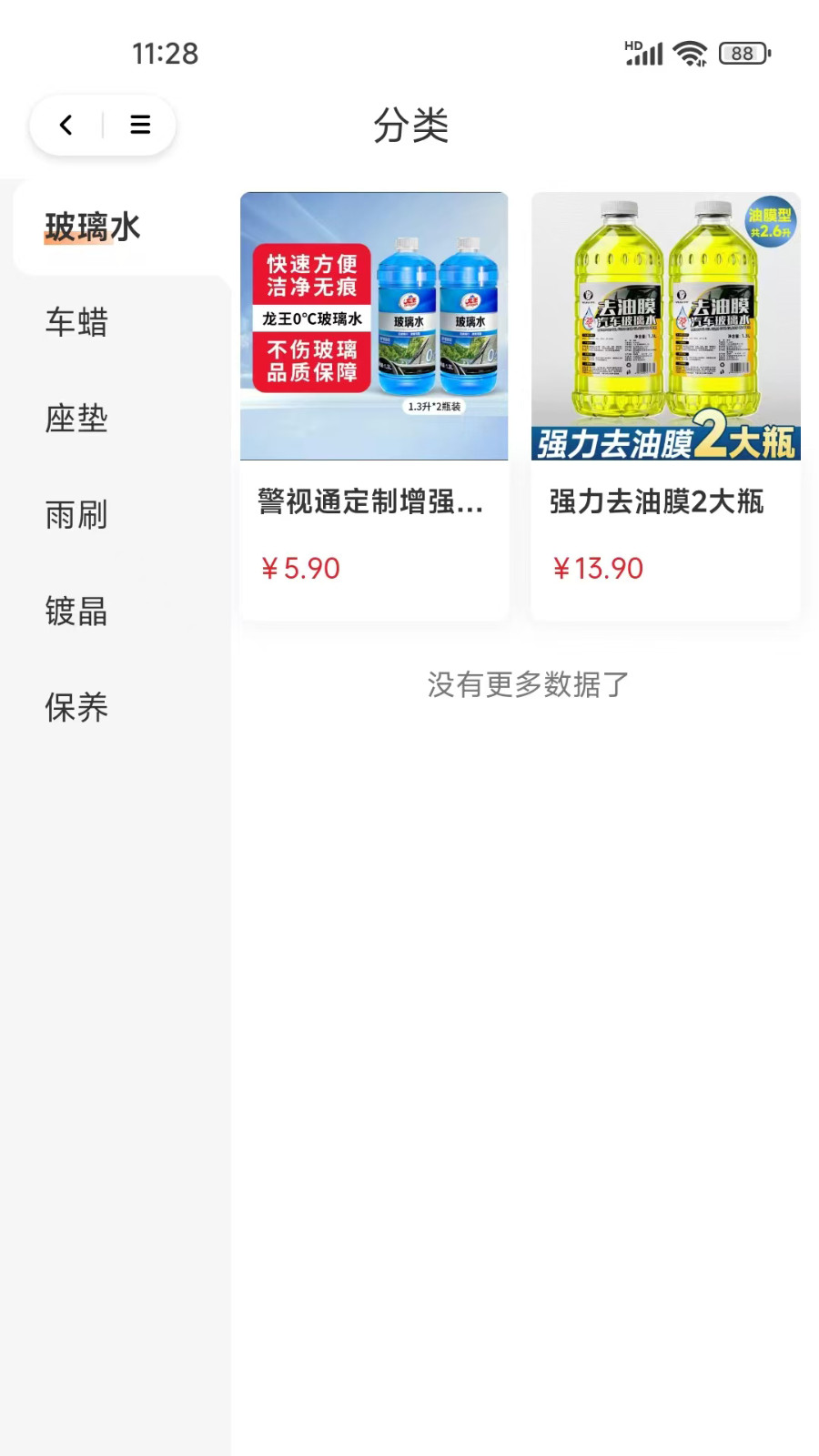
Task: Open the 雨刷 category
Action: click(77, 515)
